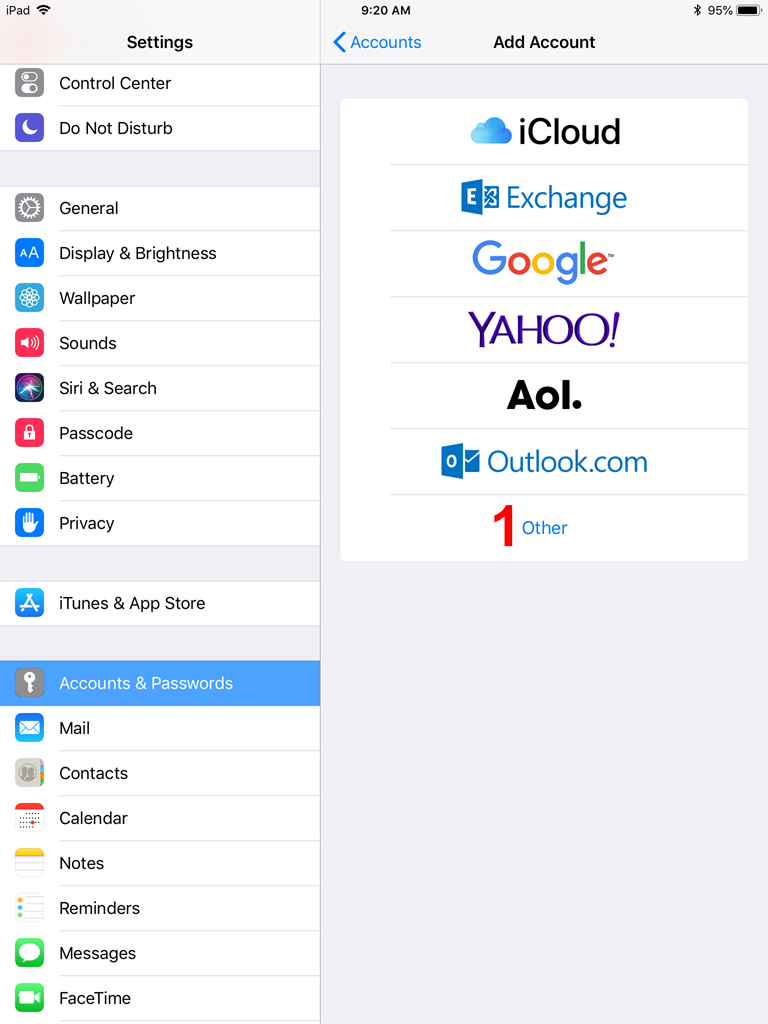Select Google as account provider
This screenshot has height=1024, width=768.
click(545, 263)
